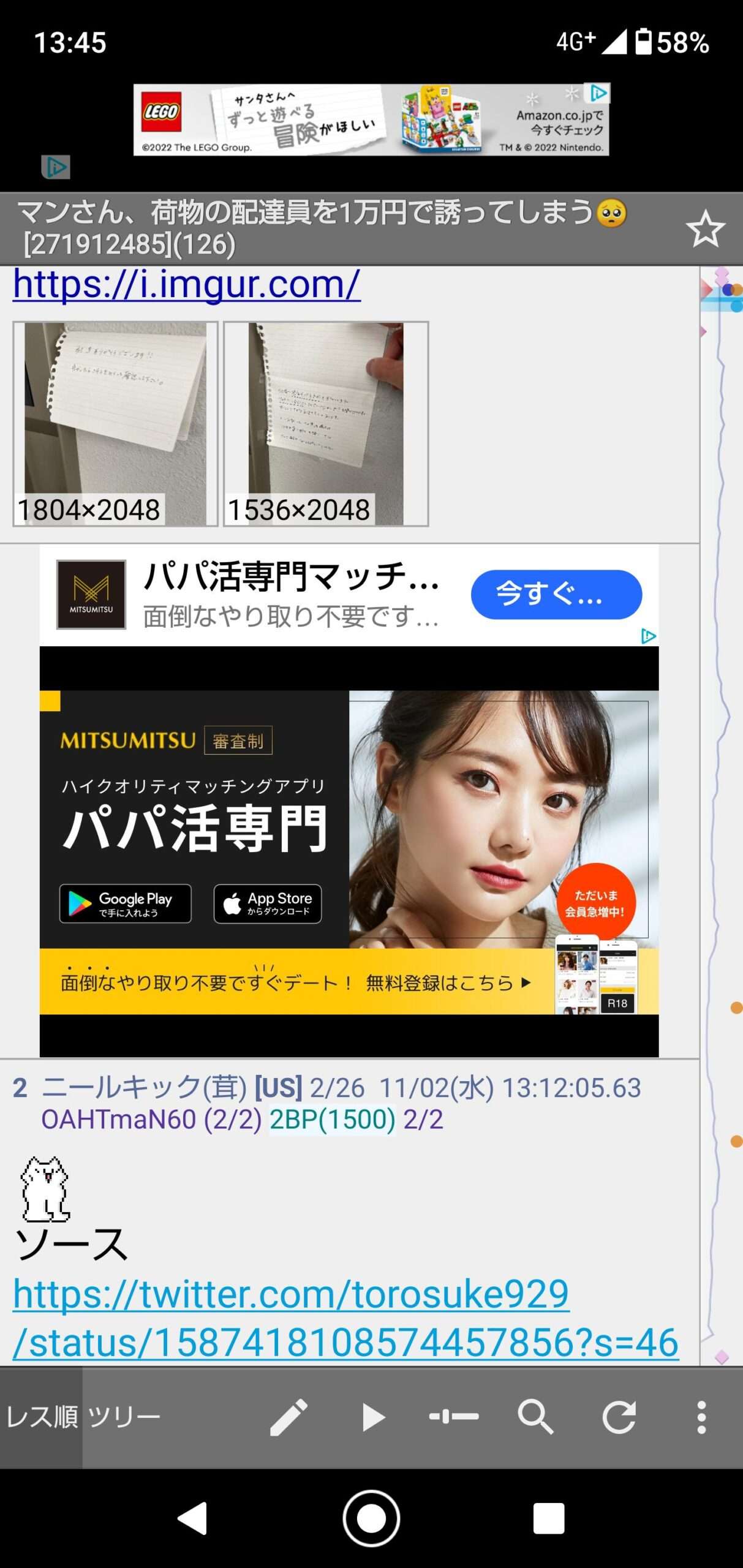743x1568 pixels.
Task: Tap the blue 今すぐ… ad button
Action: click(556, 594)
